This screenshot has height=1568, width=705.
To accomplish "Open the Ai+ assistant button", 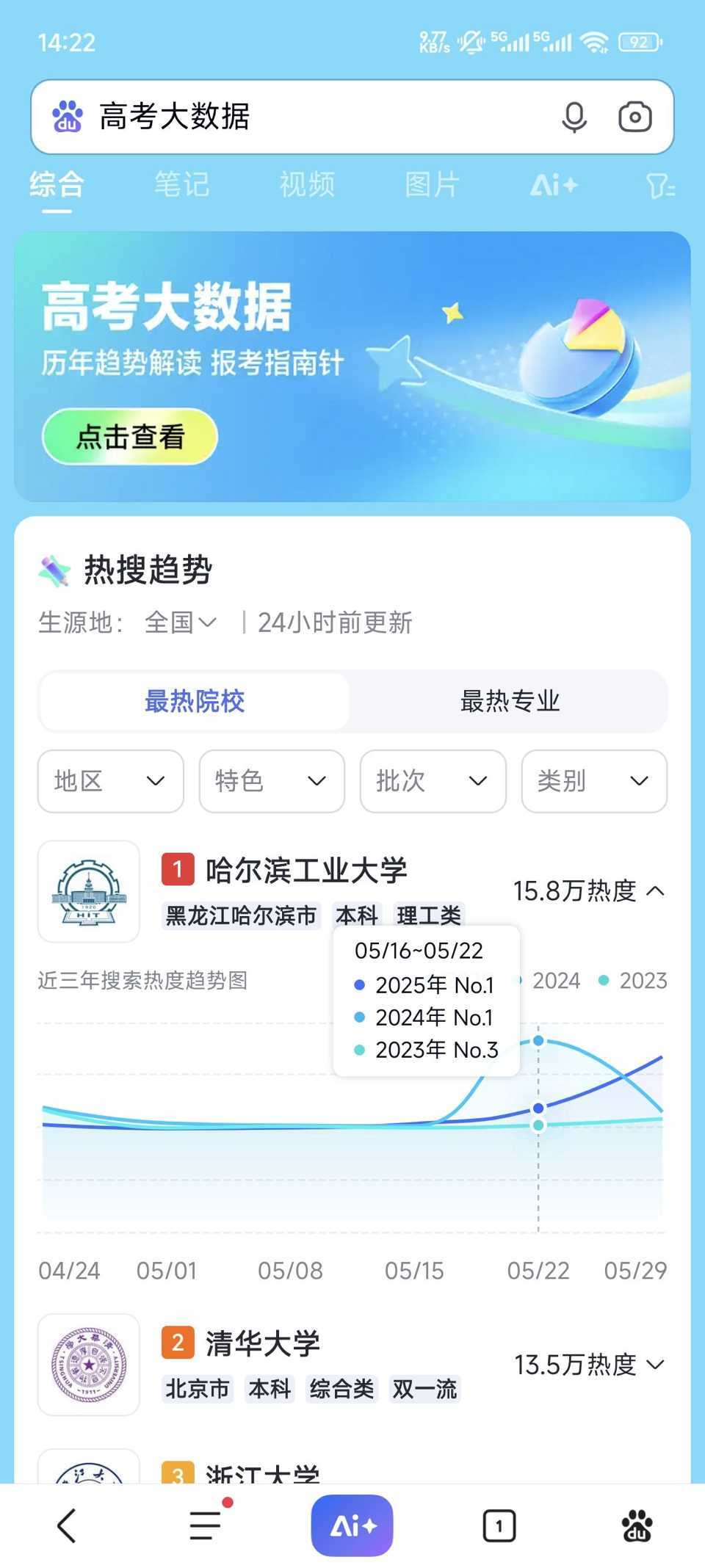I will 352,1526.
